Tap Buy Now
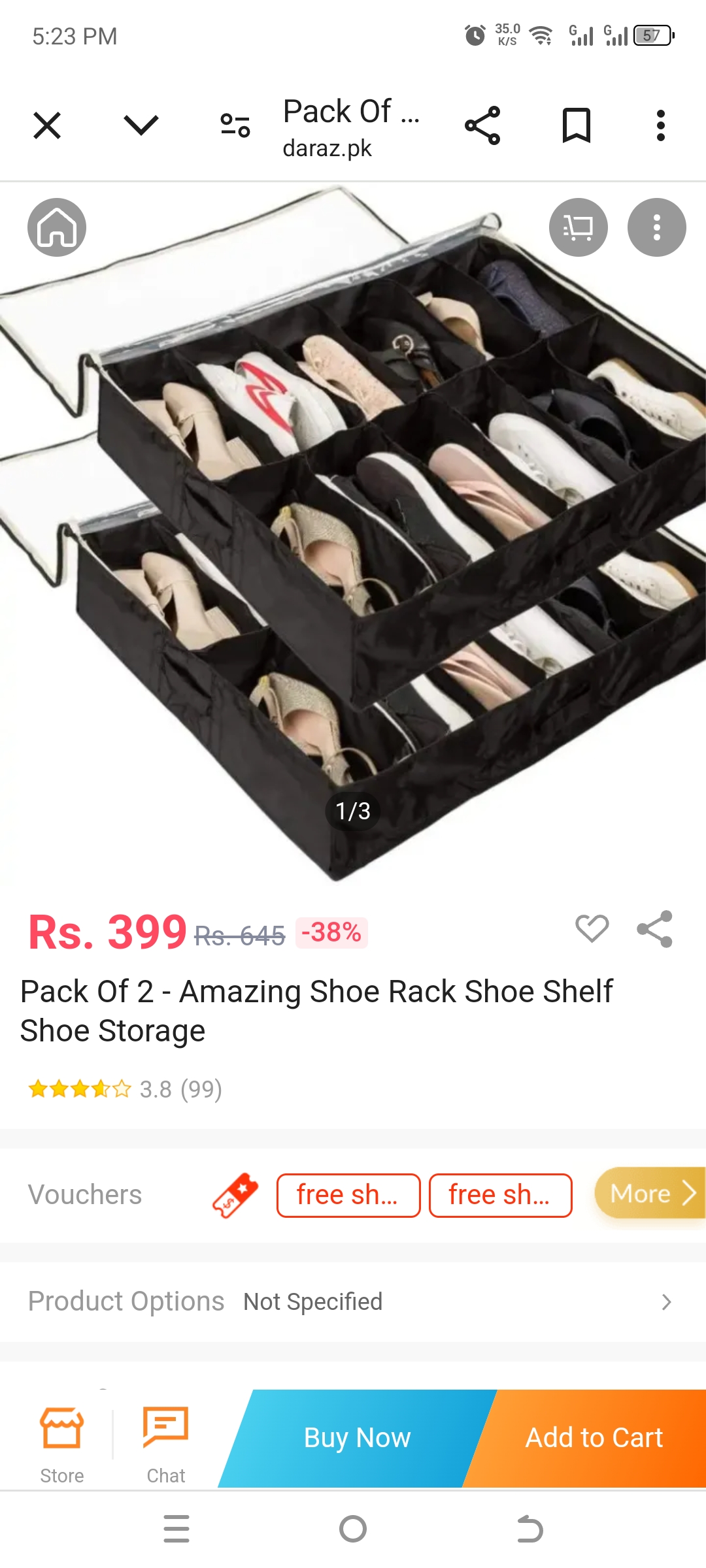The width and height of the screenshot is (706, 1568). (x=357, y=1438)
